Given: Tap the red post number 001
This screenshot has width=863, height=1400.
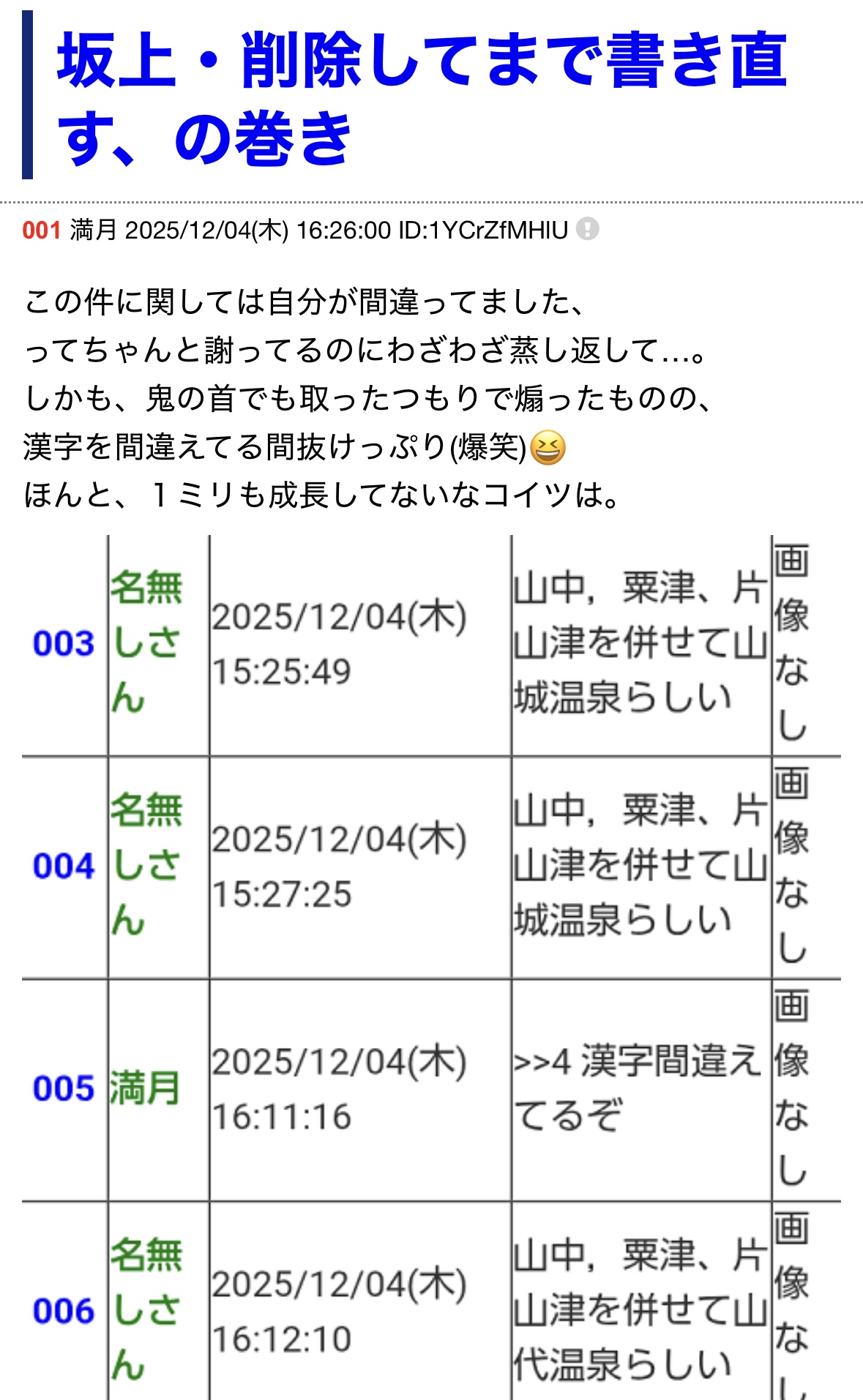Looking at the screenshot, I should (41, 231).
